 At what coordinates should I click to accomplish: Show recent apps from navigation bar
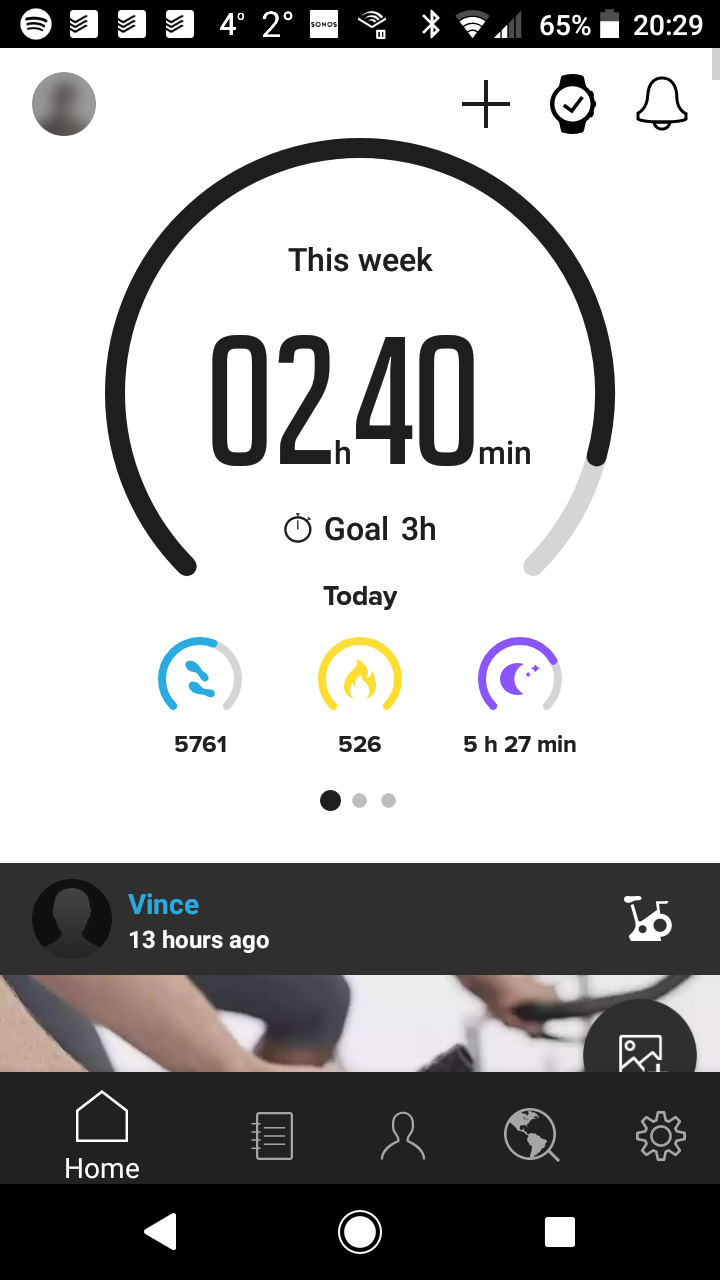coord(560,1232)
